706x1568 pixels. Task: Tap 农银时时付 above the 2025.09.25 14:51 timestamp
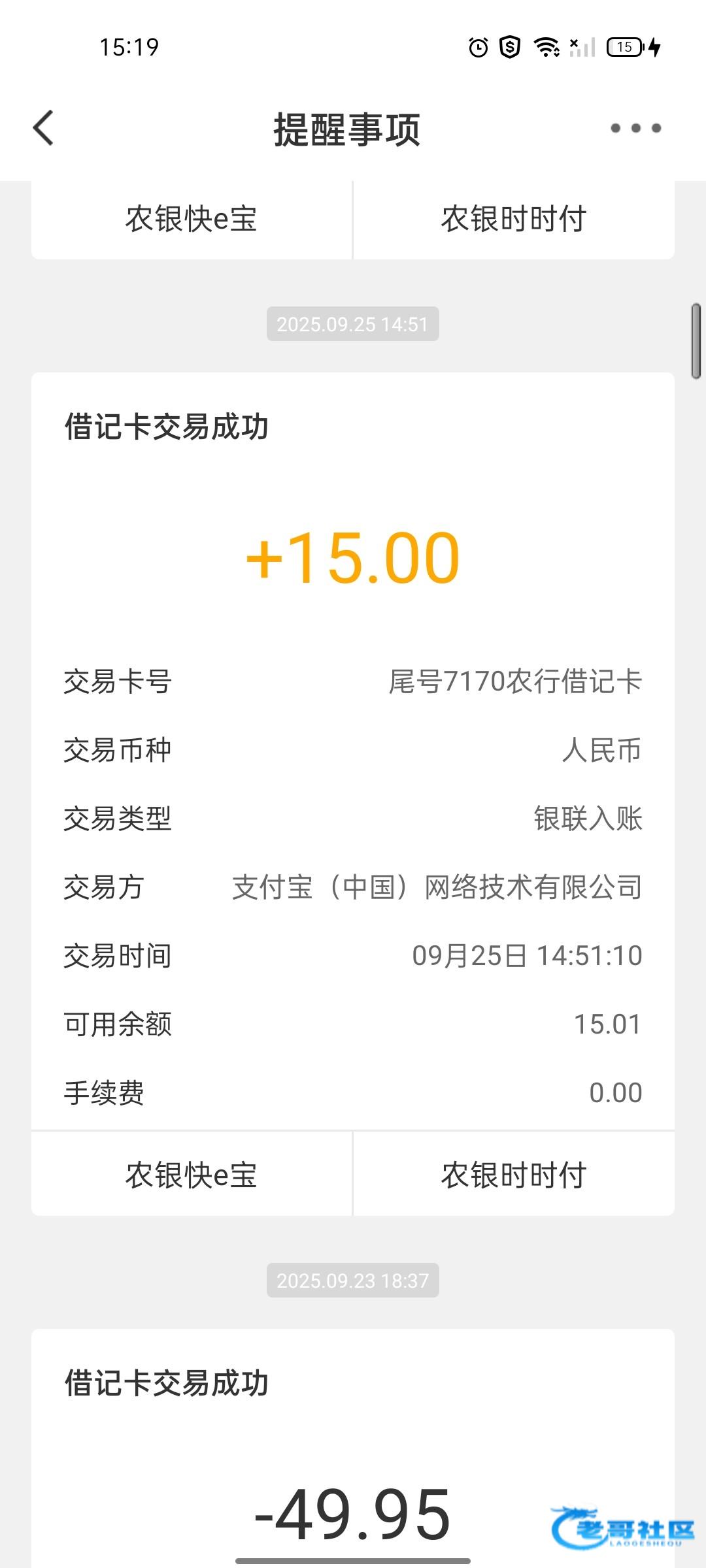514,219
